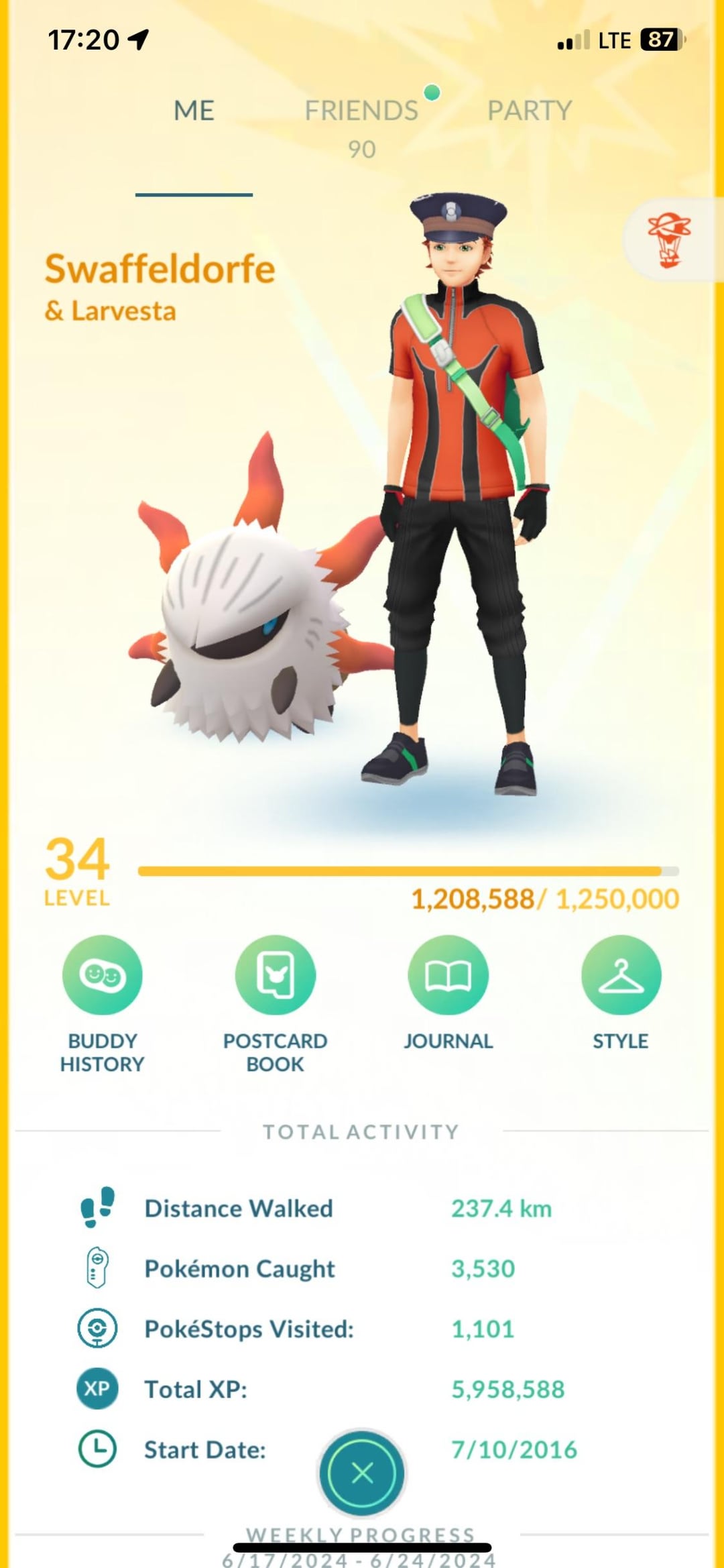
Task: Open the Postcard Book
Action: coord(275,976)
